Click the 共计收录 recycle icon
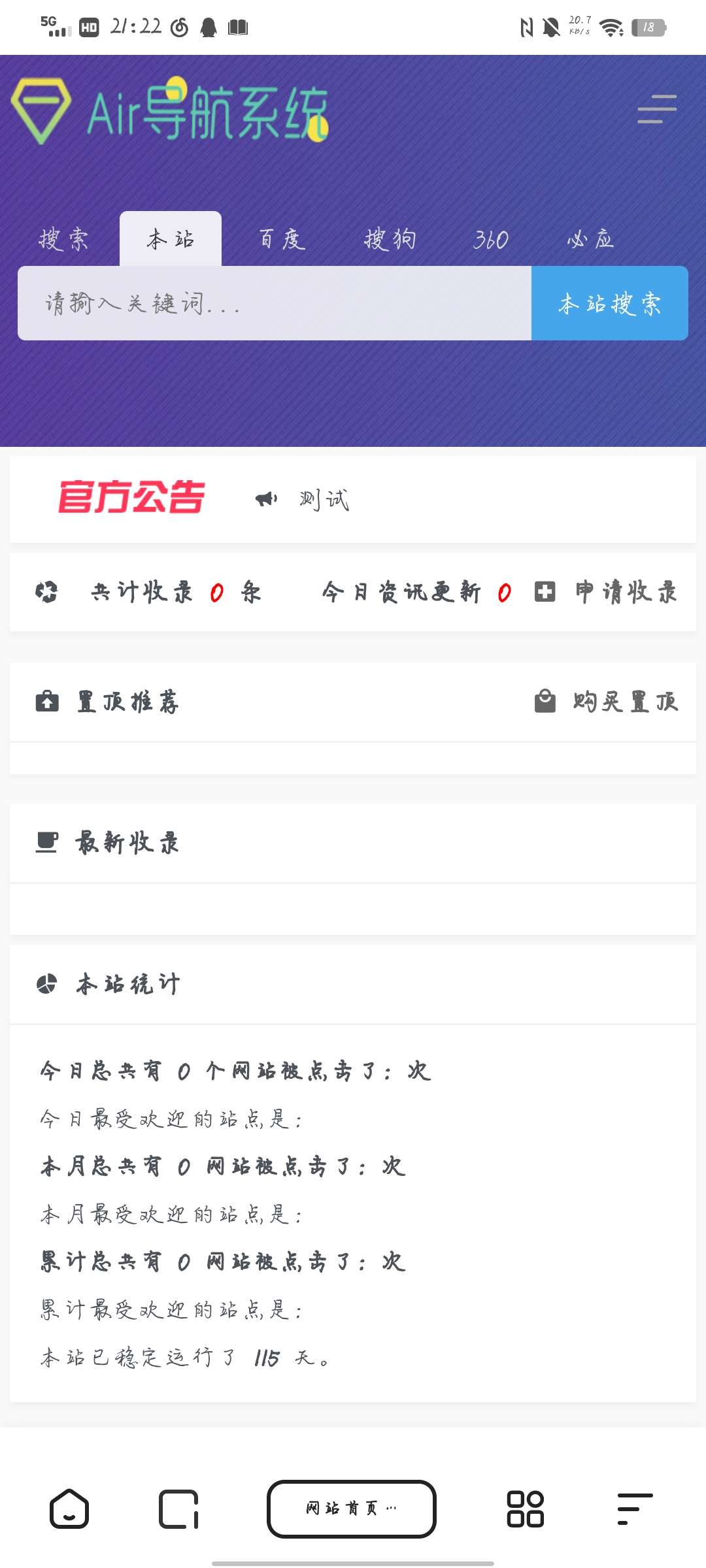Screen dimensions: 706x1568 click(x=46, y=592)
